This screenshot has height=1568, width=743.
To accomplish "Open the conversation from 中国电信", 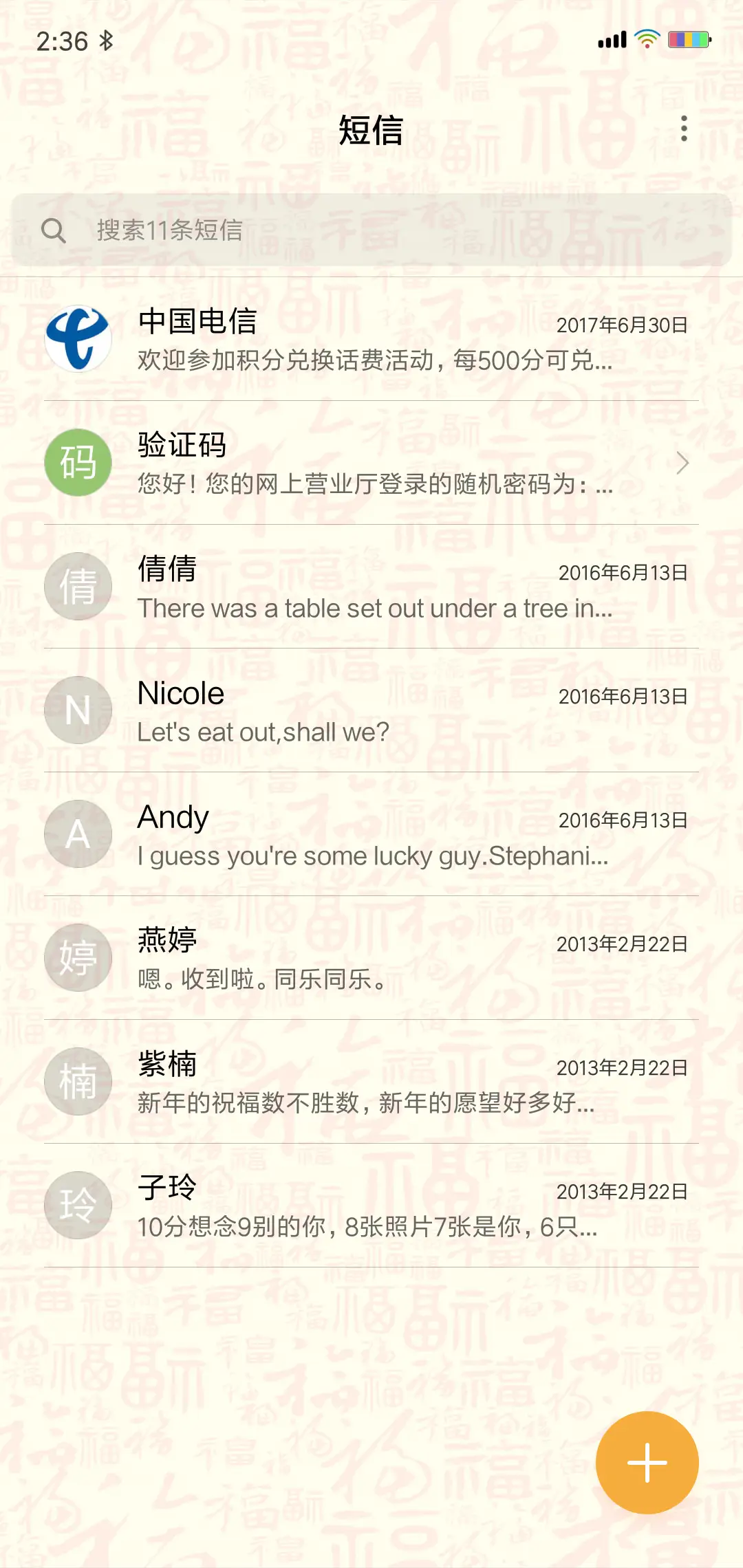I will coord(344,338).
